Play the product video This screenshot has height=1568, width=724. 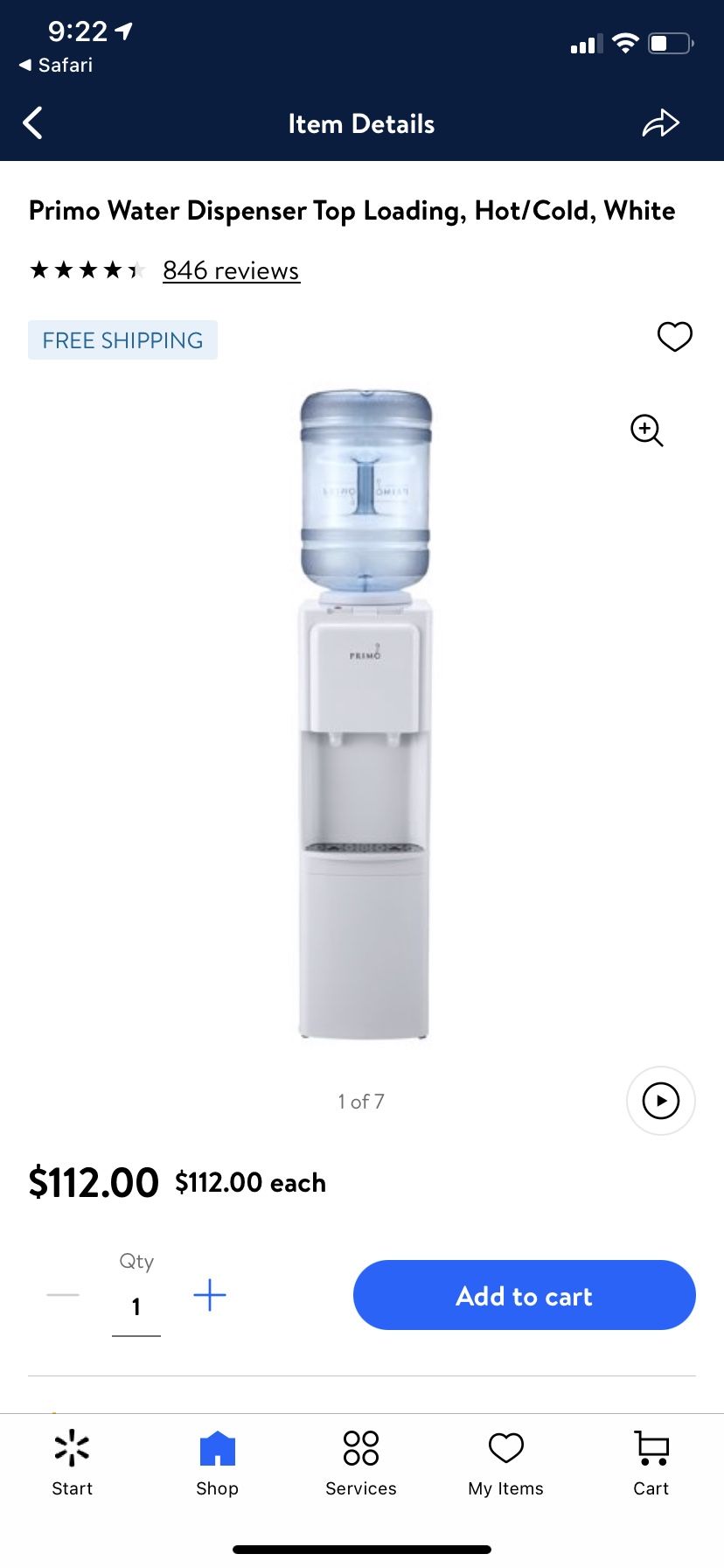point(660,1100)
